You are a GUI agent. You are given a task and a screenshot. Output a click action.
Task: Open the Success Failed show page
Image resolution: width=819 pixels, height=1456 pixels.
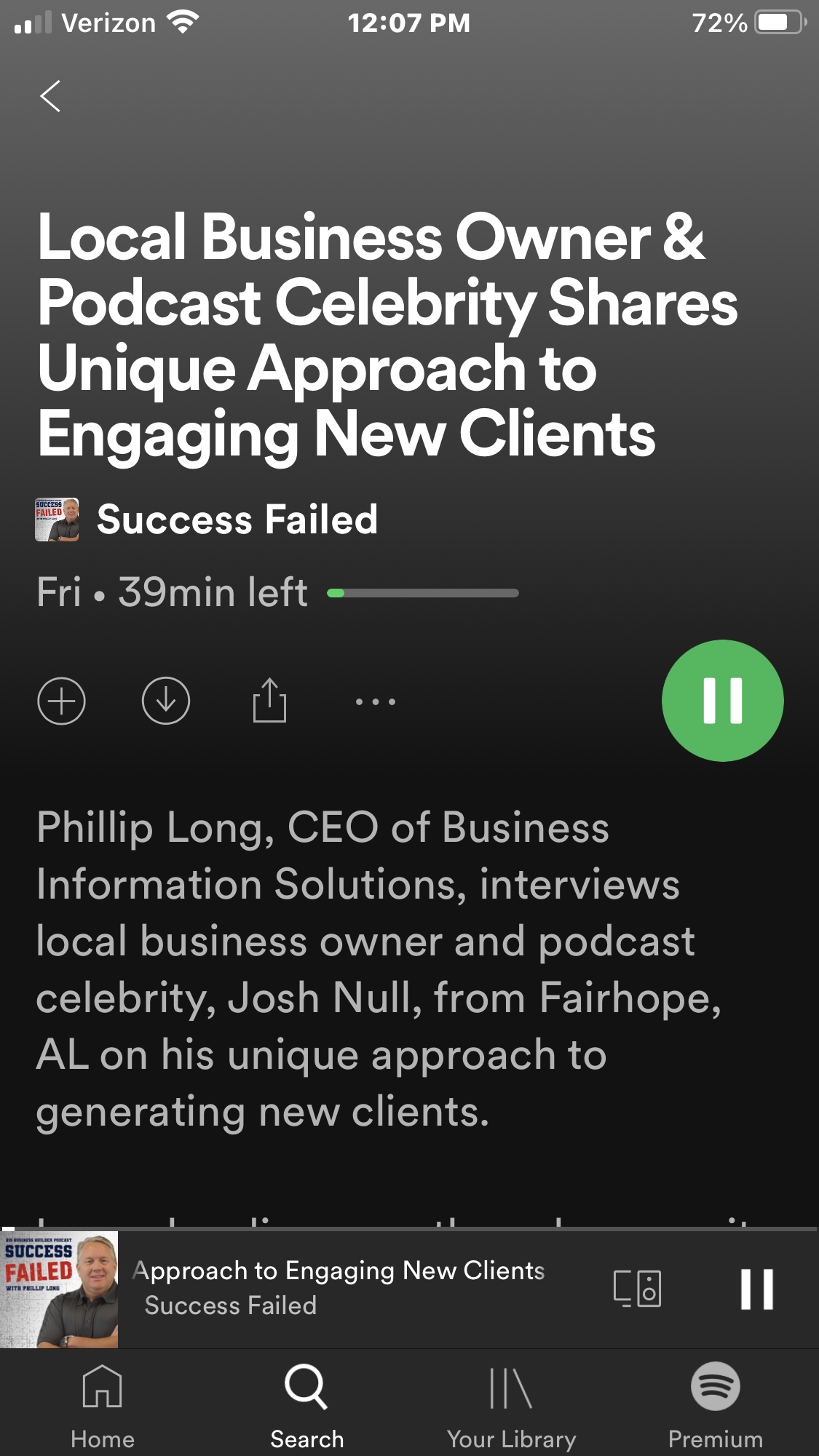pyautogui.click(x=237, y=520)
